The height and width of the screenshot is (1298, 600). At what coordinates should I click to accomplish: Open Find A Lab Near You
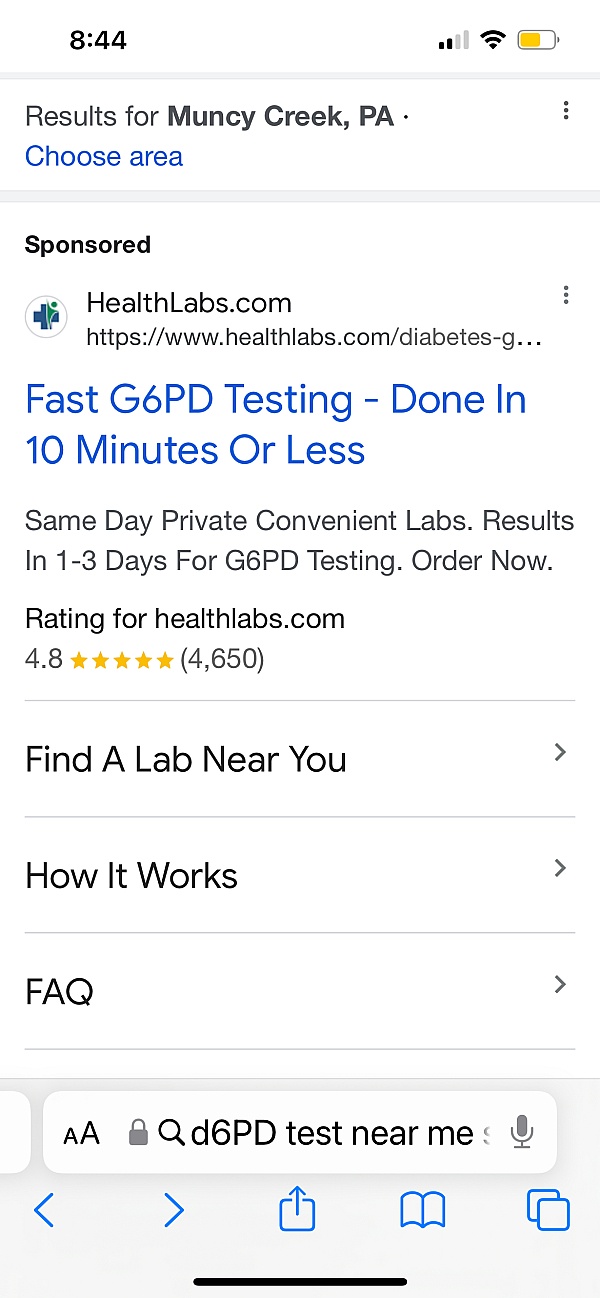point(300,759)
